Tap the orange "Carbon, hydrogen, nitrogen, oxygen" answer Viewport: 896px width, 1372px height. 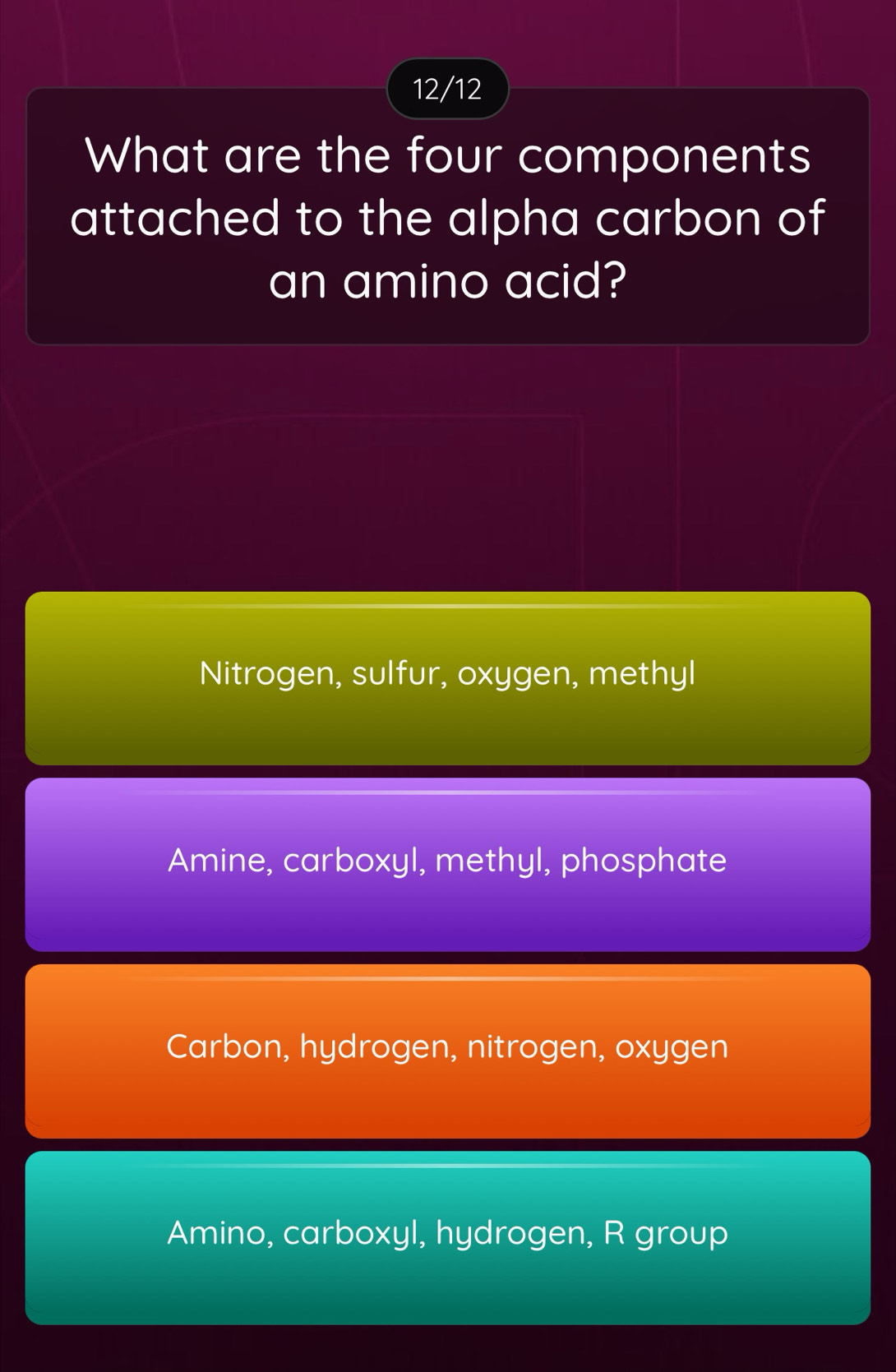point(448,1046)
